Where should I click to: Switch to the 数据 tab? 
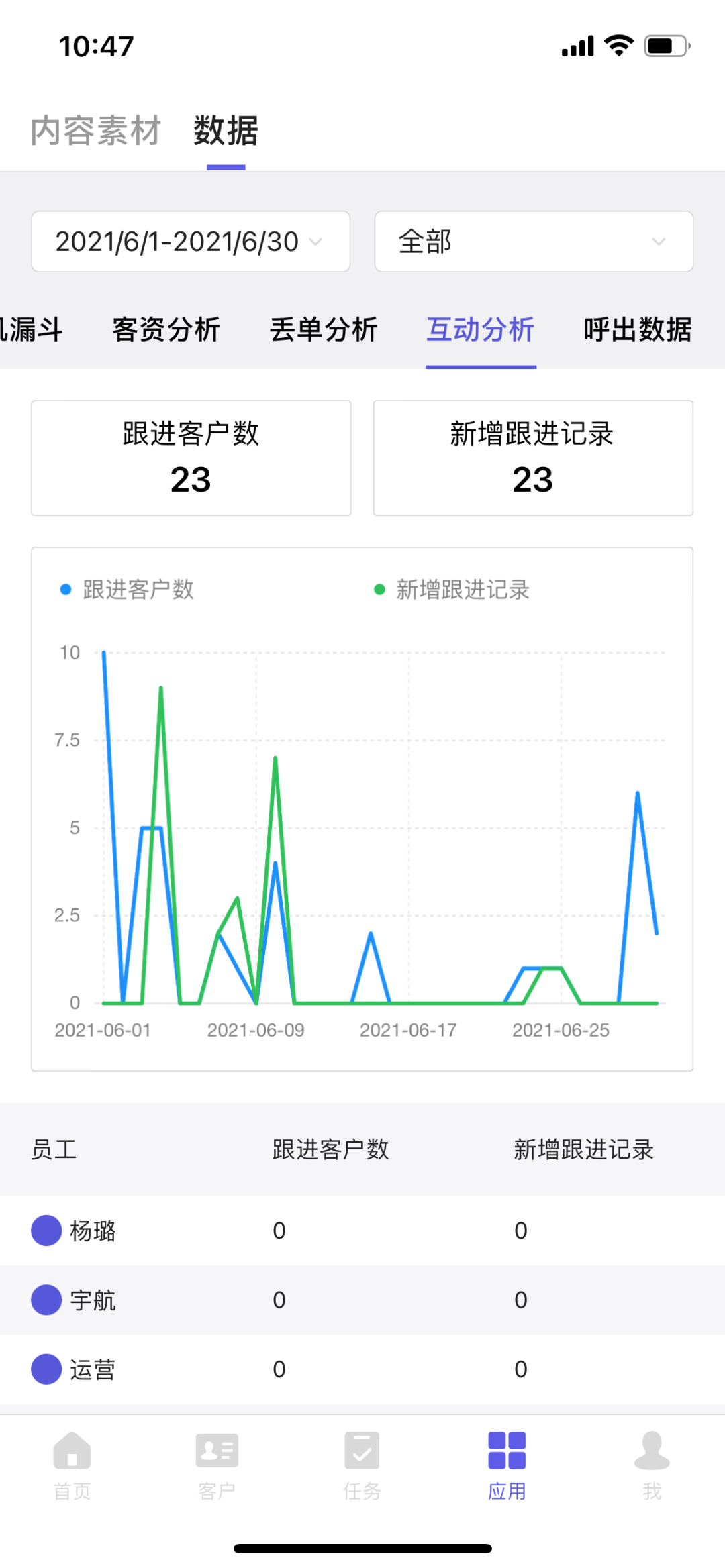[x=225, y=132]
